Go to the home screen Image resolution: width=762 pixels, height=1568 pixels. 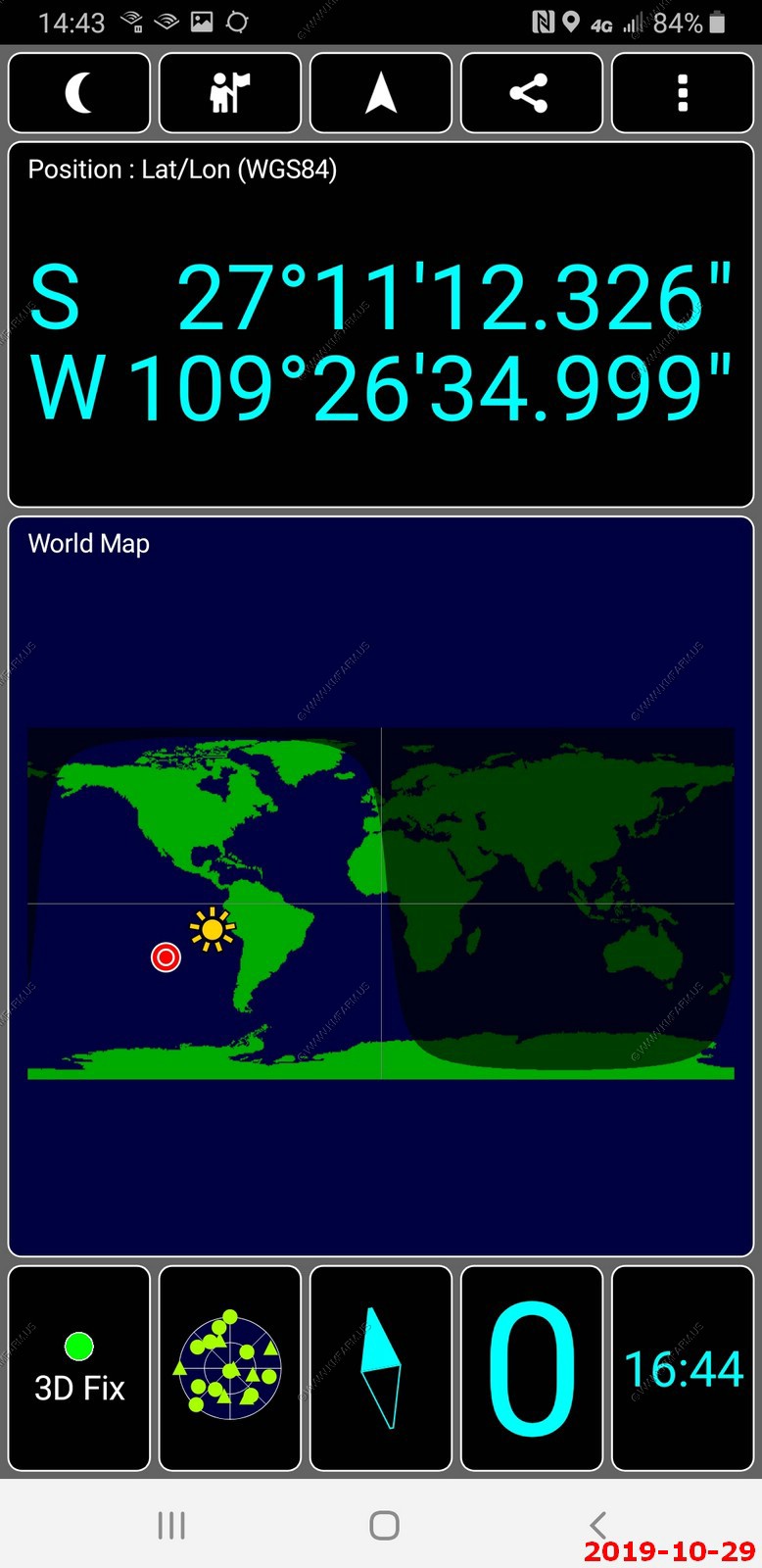click(x=384, y=1525)
